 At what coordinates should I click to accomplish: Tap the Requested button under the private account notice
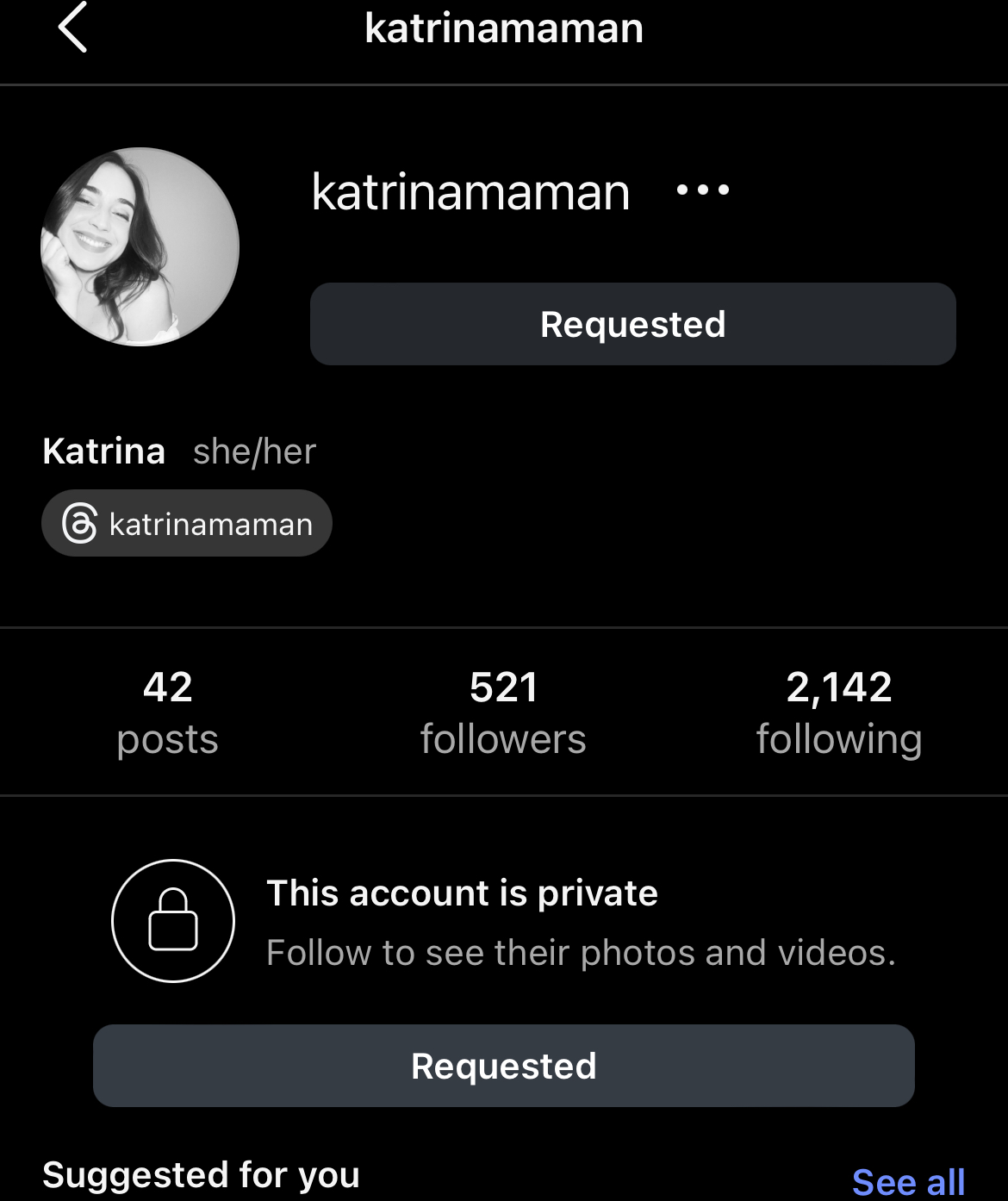tap(503, 1066)
